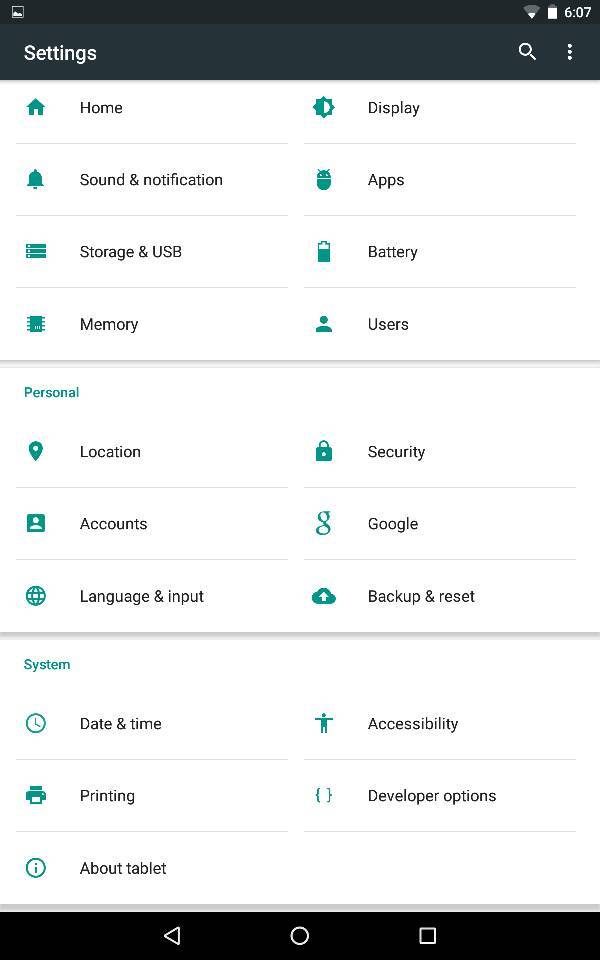Image resolution: width=600 pixels, height=960 pixels.
Task: Open Date & time settings
Action: click(x=152, y=724)
